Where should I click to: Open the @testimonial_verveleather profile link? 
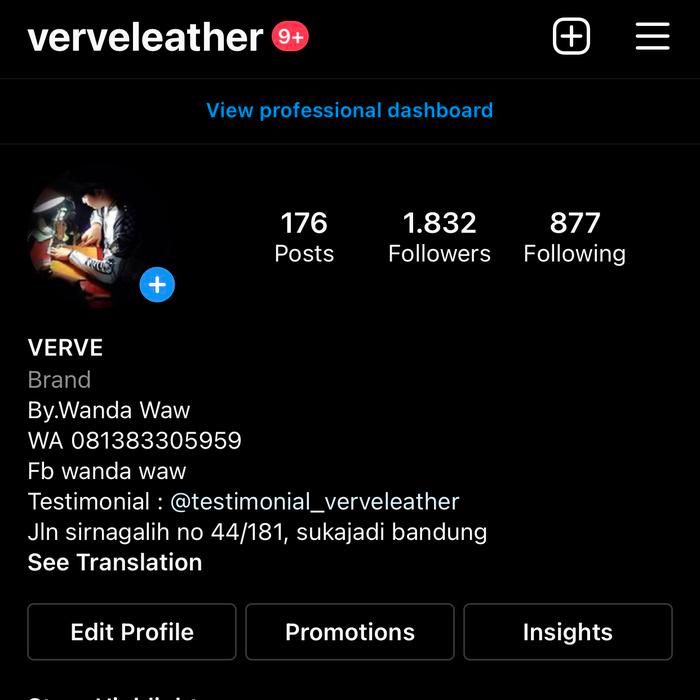(315, 501)
